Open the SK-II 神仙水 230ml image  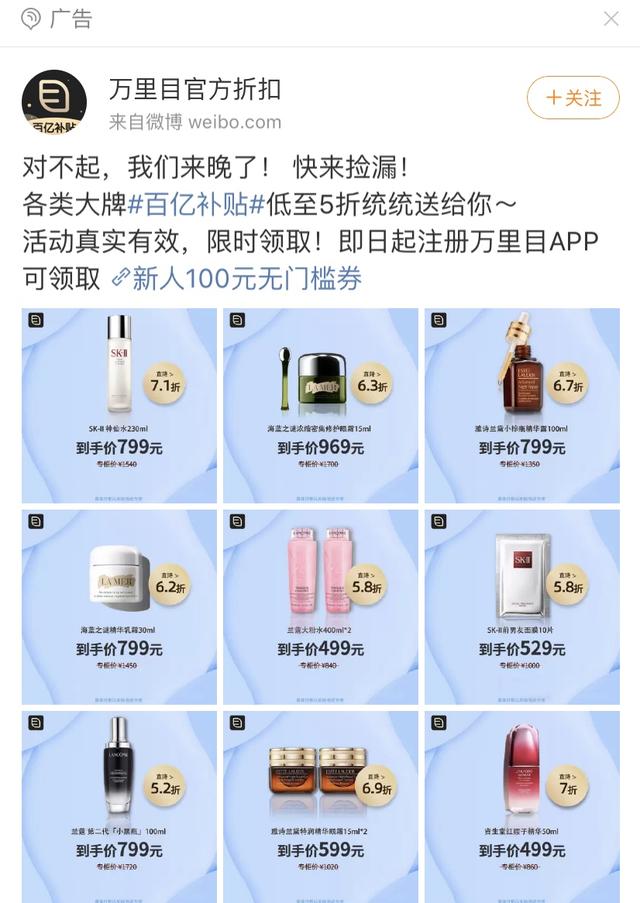tap(119, 405)
